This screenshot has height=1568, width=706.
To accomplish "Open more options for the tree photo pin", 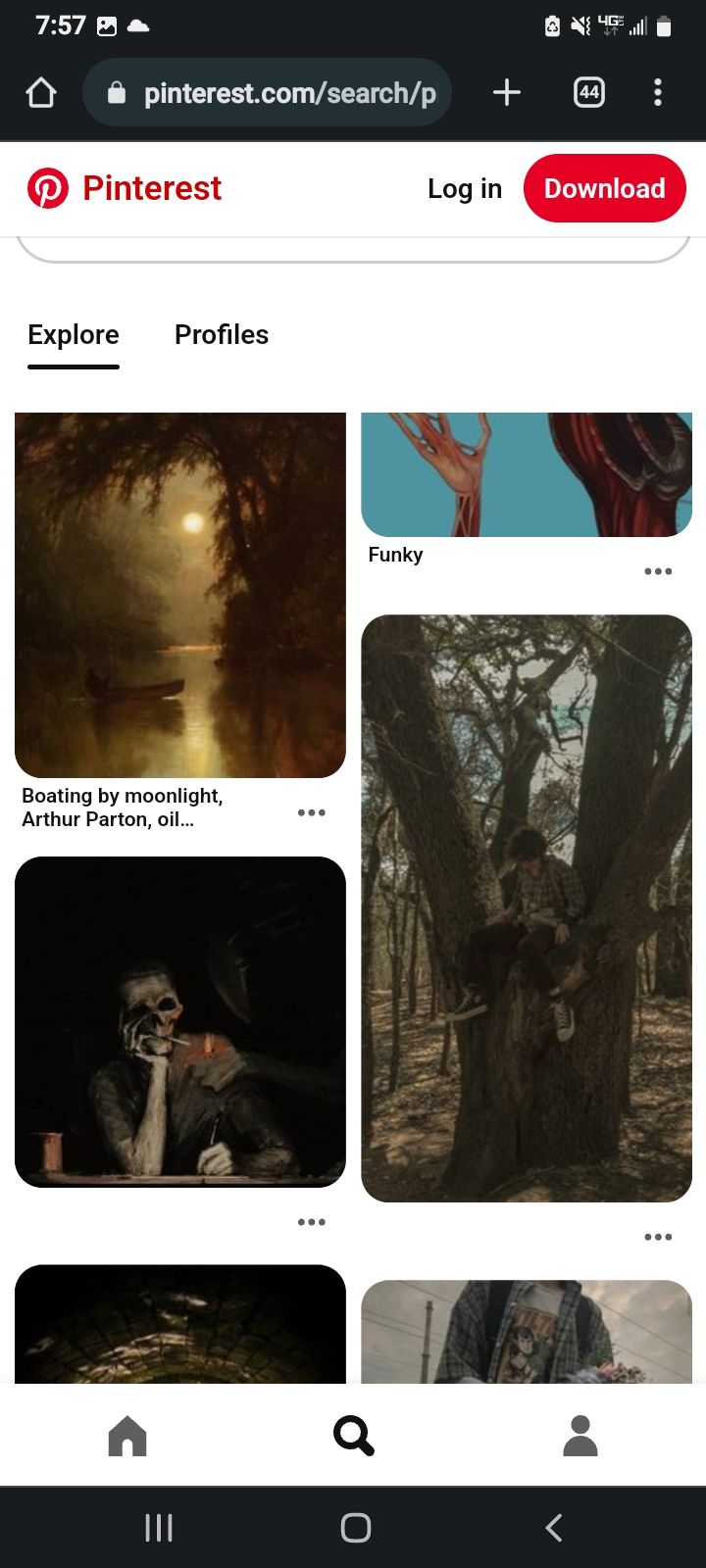I will 658,1237.
